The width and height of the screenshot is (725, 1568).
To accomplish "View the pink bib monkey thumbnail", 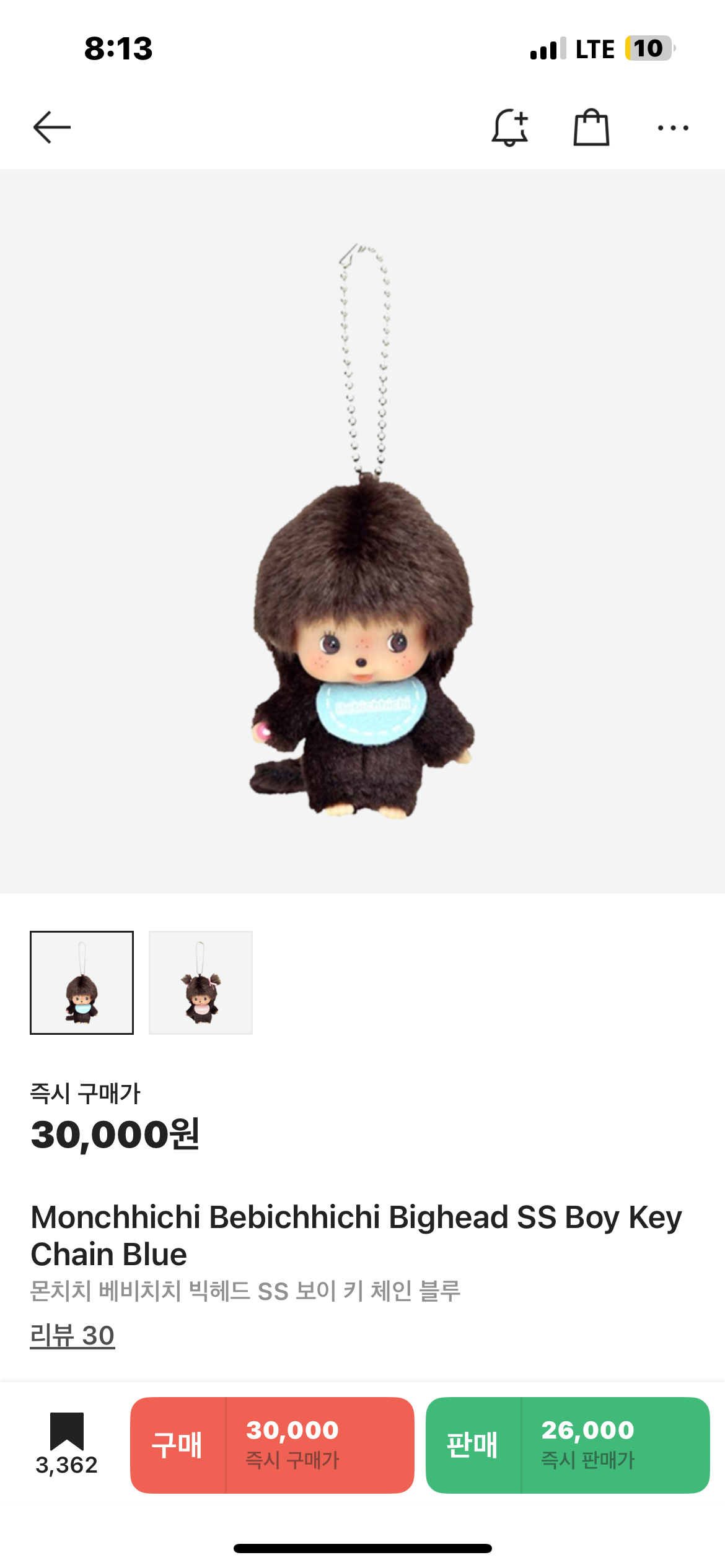I will tap(201, 983).
